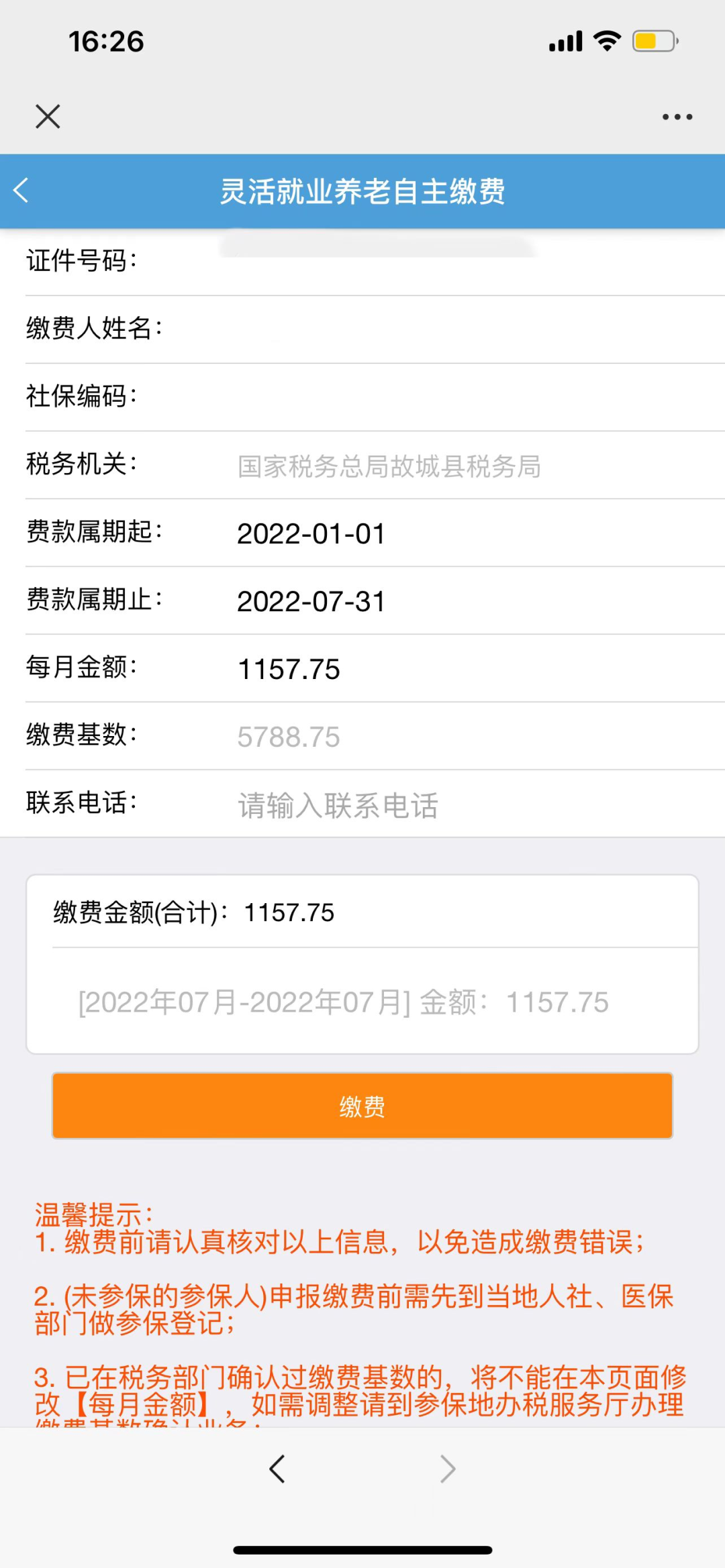The image size is (725, 1568).
Task: Close the mini program with the X
Action: 48,116
